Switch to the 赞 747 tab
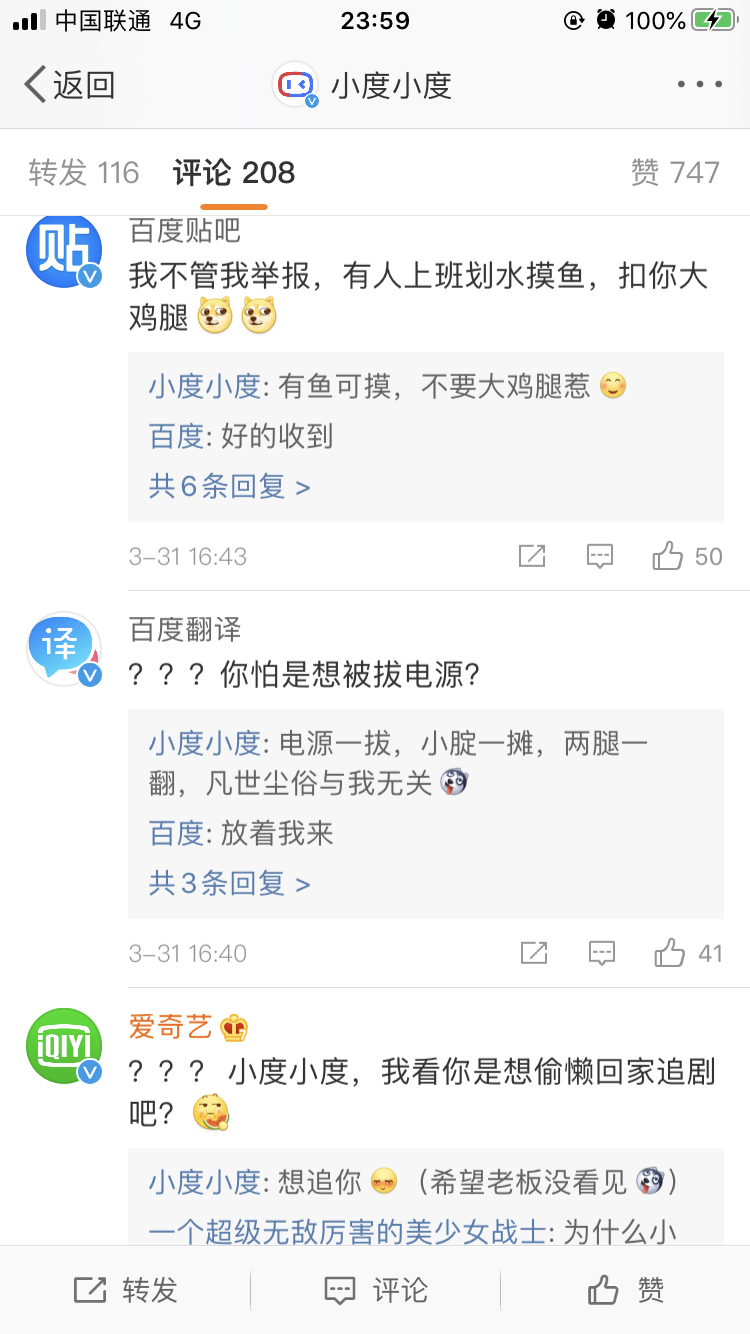Viewport: 750px width, 1334px height. point(675,173)
